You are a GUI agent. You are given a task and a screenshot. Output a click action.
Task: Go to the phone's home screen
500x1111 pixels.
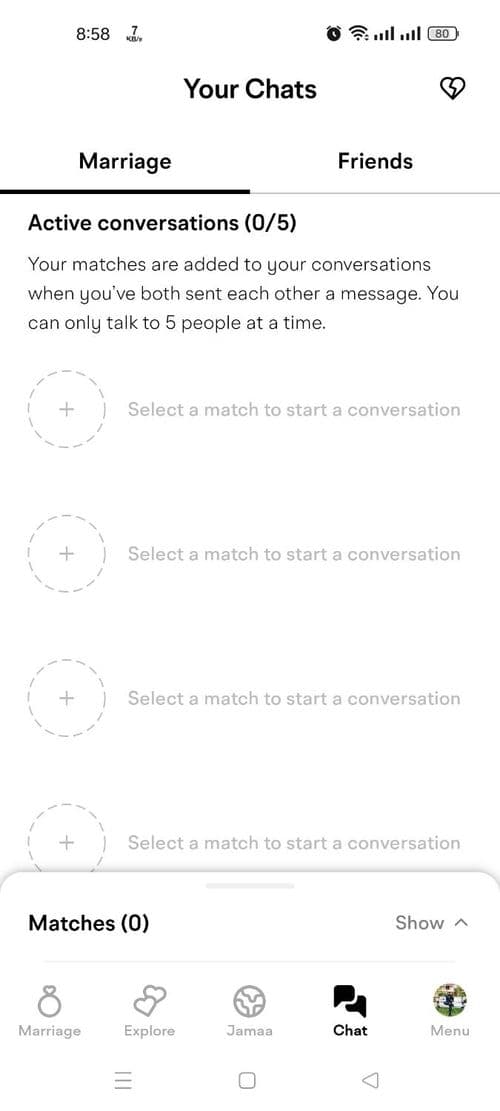[x=247, y=1080]
